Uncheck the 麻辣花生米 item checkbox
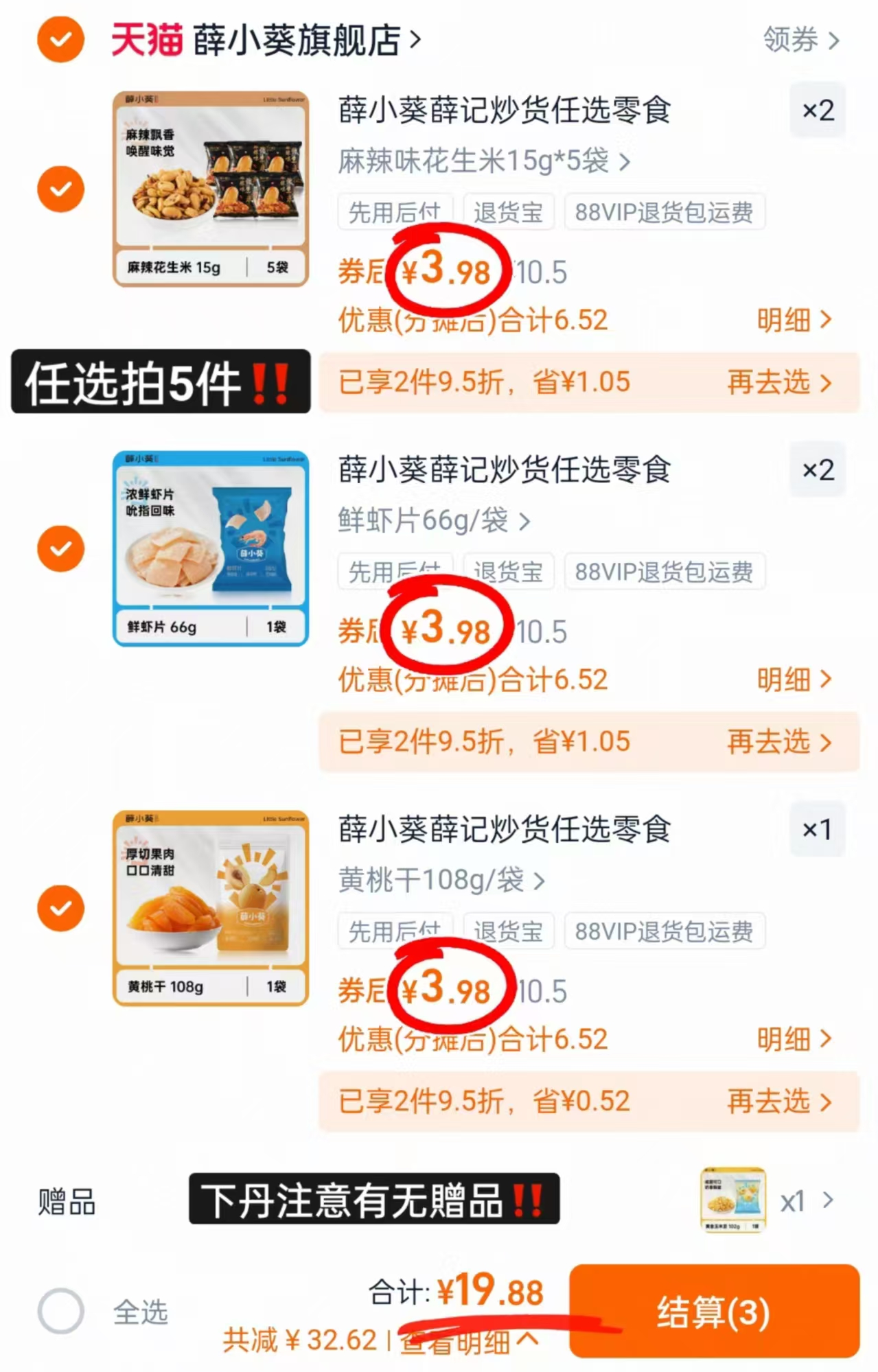The height and width of the screenshot is (1372, 878). pos(60,189)
